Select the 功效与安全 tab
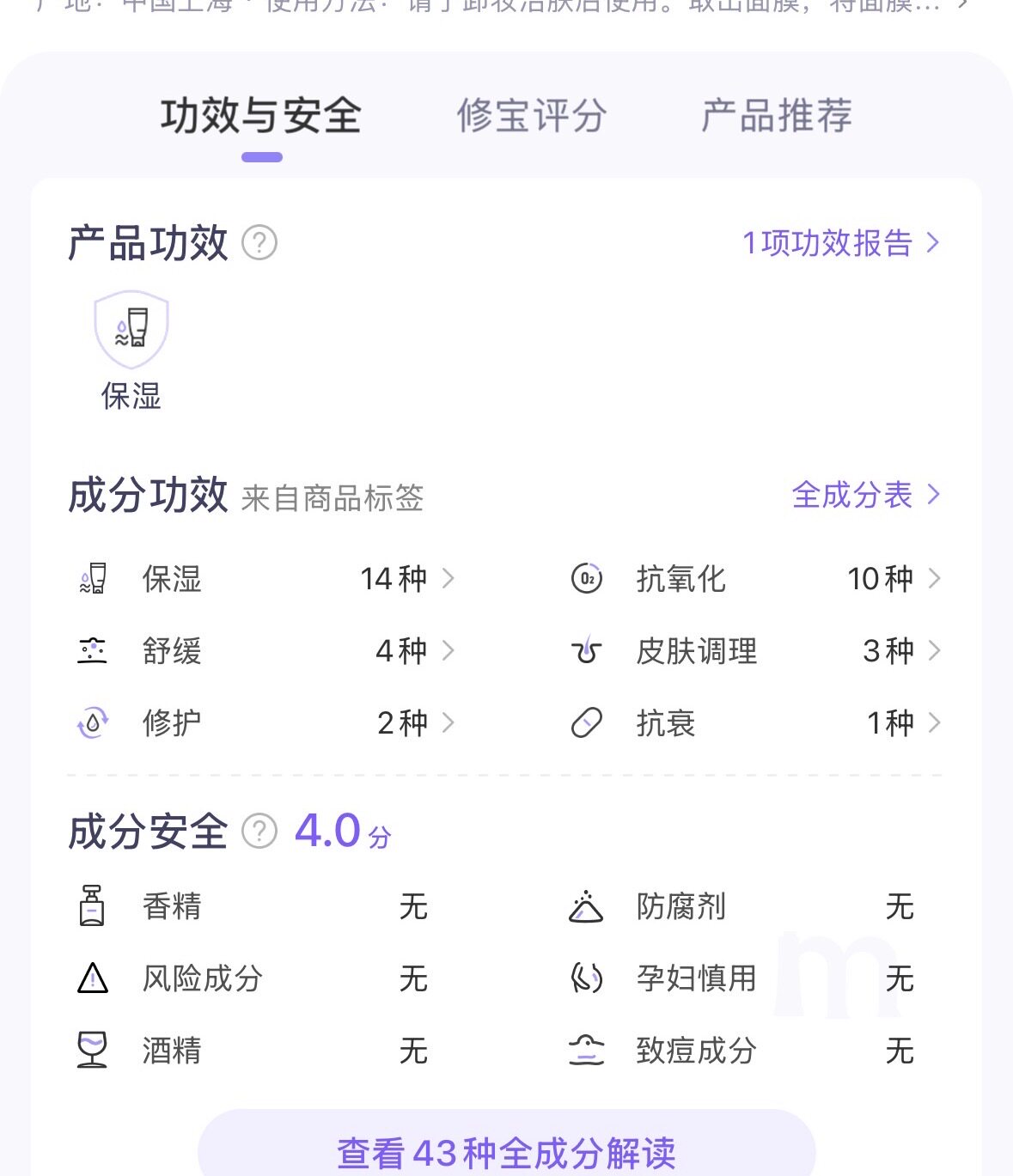 pyautogui.click(x=261, y=115)
